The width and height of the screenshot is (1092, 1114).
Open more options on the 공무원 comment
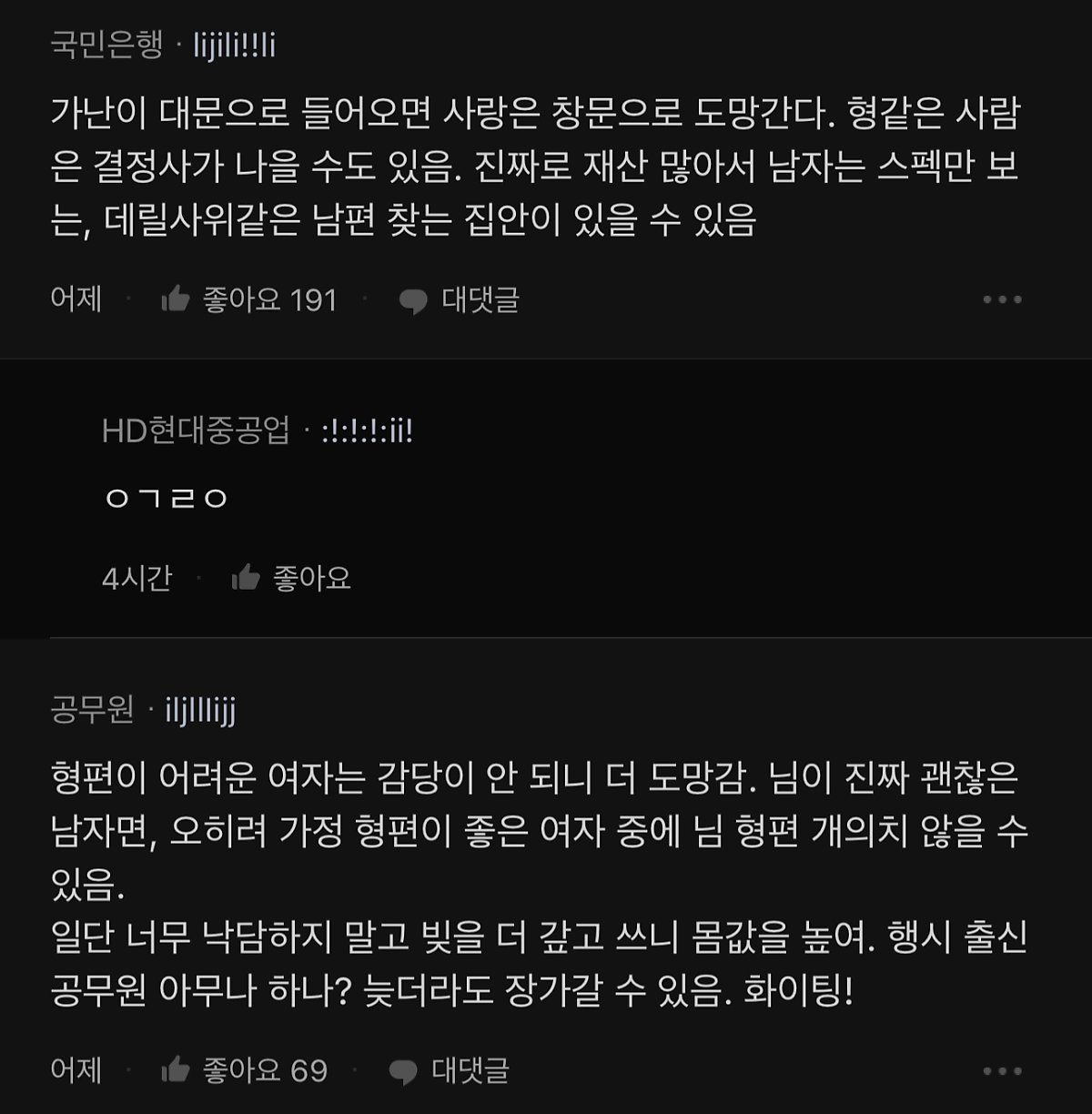1002,1071
